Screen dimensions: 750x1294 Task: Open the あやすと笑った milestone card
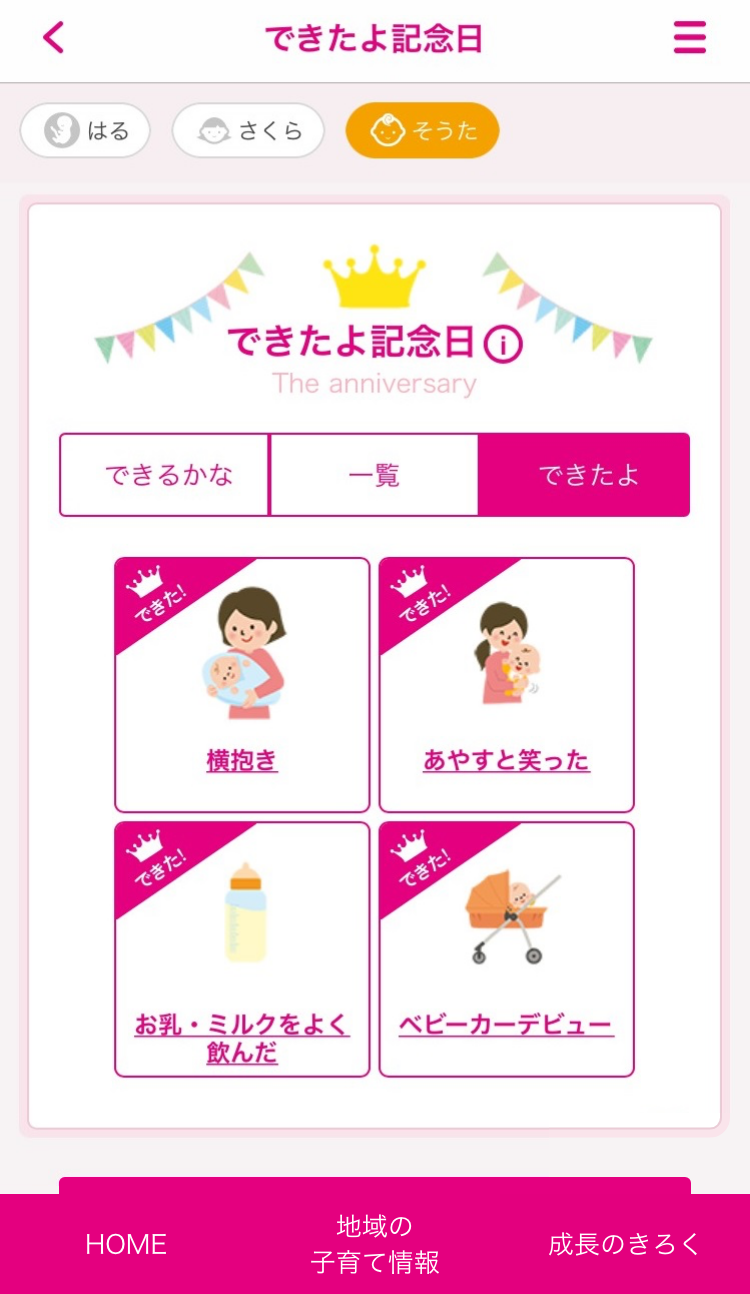506,685
